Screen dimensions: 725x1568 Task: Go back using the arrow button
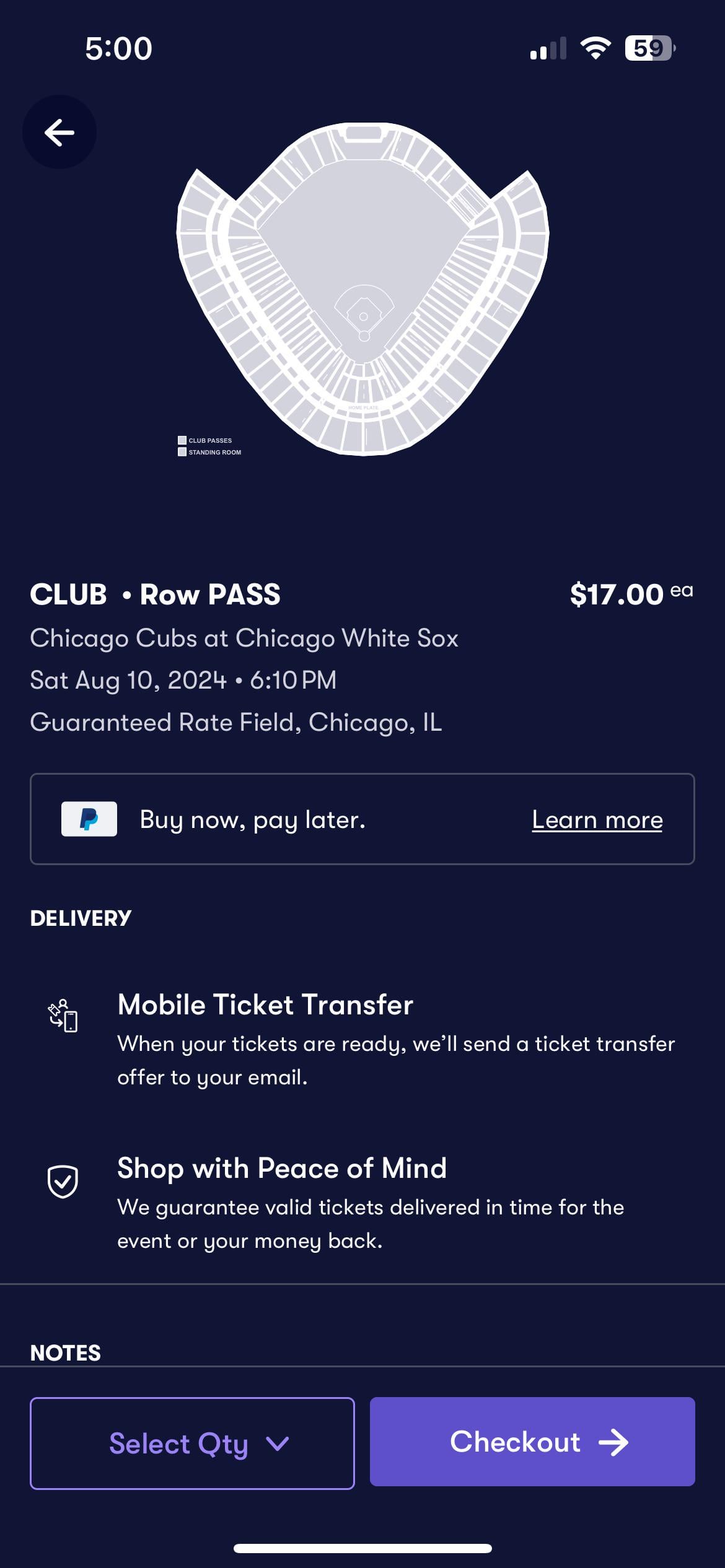[x=59, y=132]
